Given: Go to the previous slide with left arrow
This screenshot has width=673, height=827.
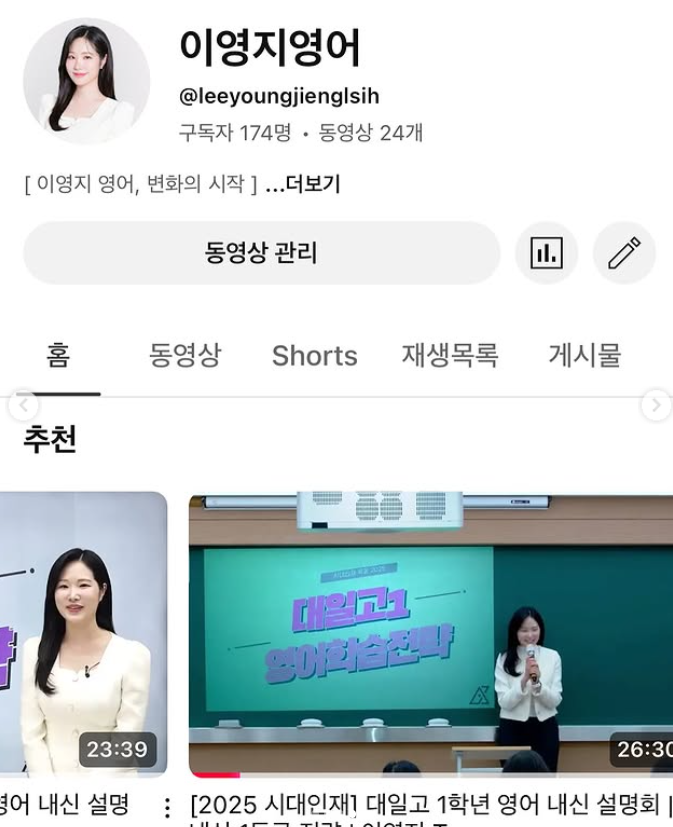Looking at the screenshot, I should point(23,406).
